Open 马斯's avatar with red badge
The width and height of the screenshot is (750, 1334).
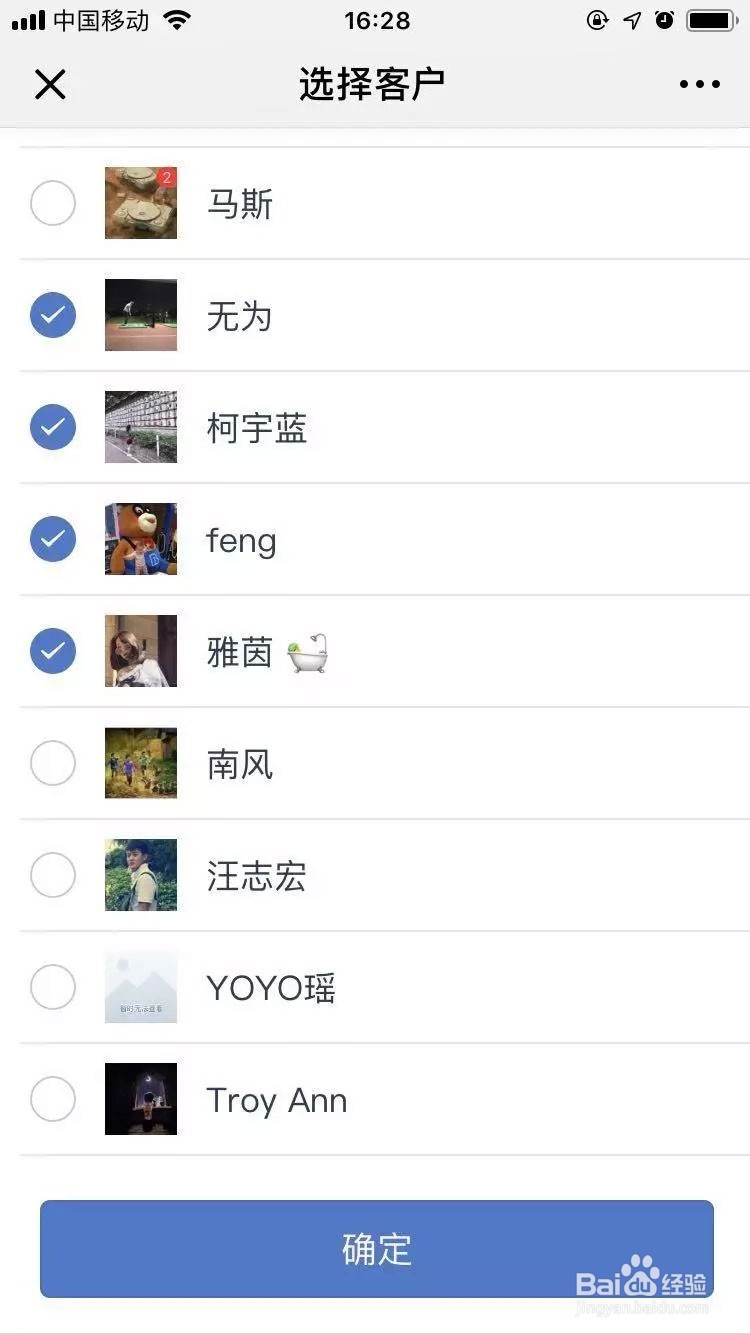click(140, 203)
